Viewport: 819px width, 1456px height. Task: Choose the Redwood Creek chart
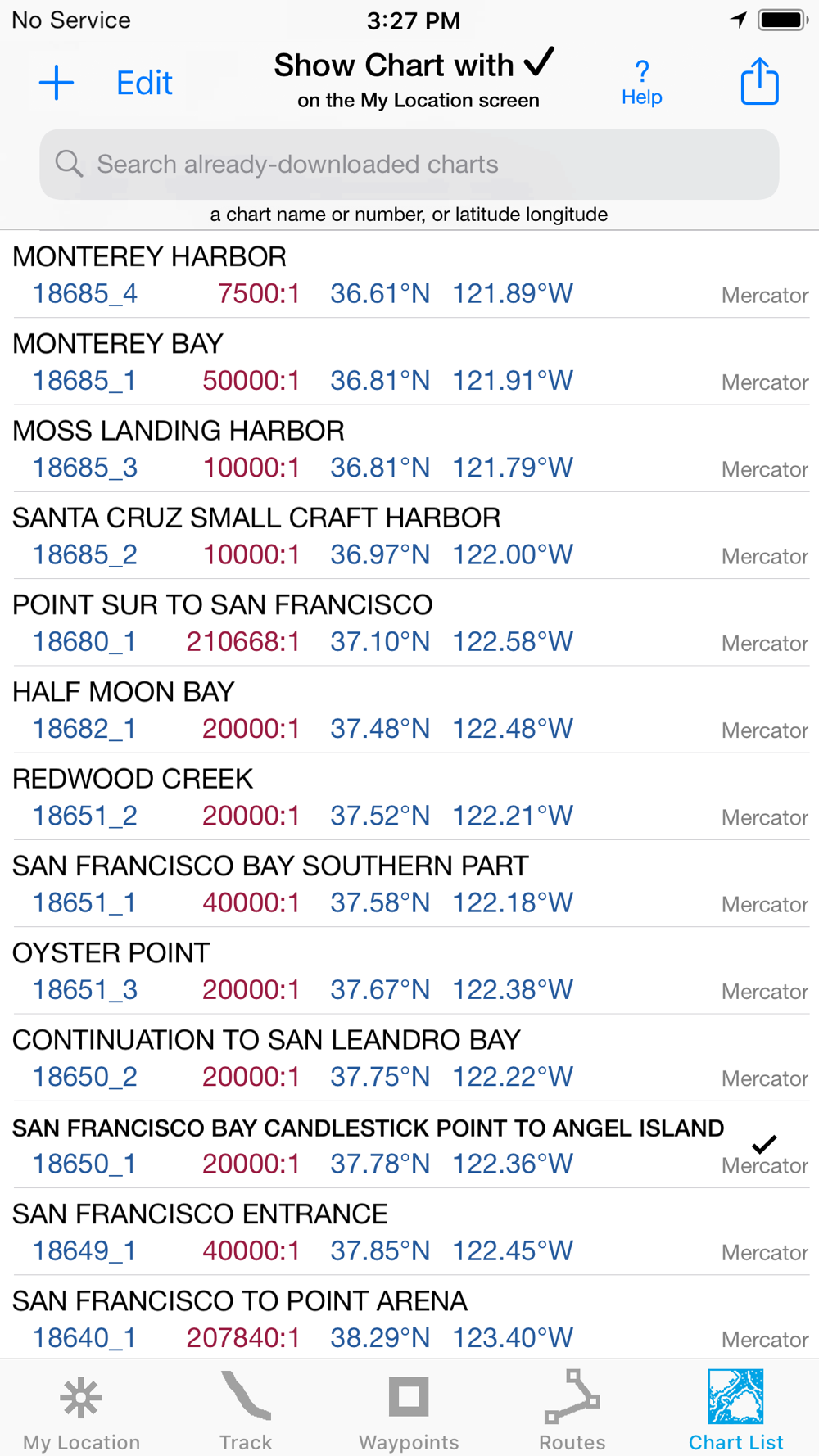(x=409, y=797)
